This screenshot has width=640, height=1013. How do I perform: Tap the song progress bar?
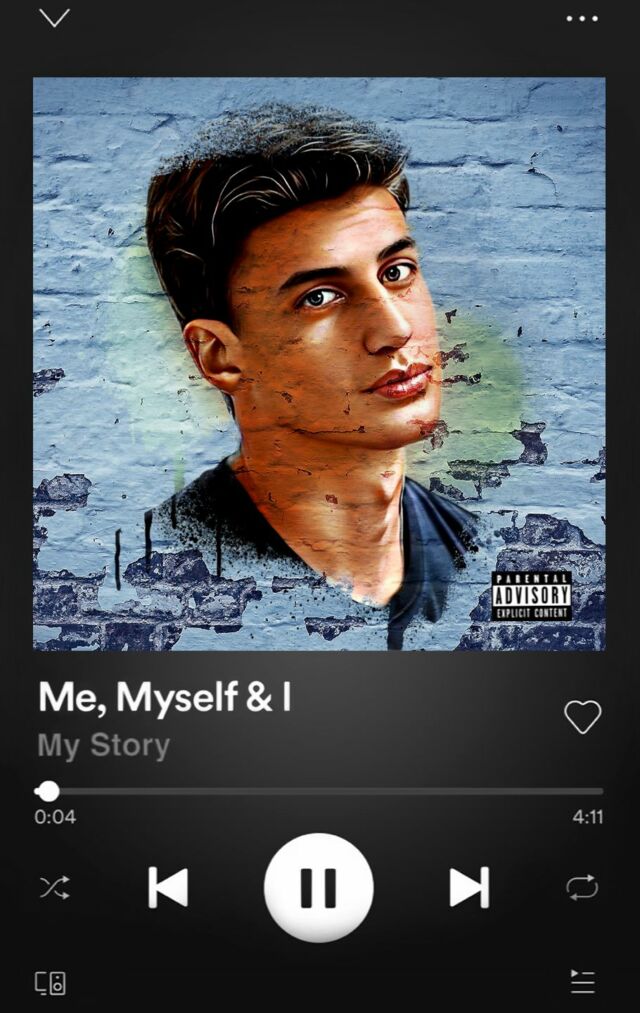point(320,791)
